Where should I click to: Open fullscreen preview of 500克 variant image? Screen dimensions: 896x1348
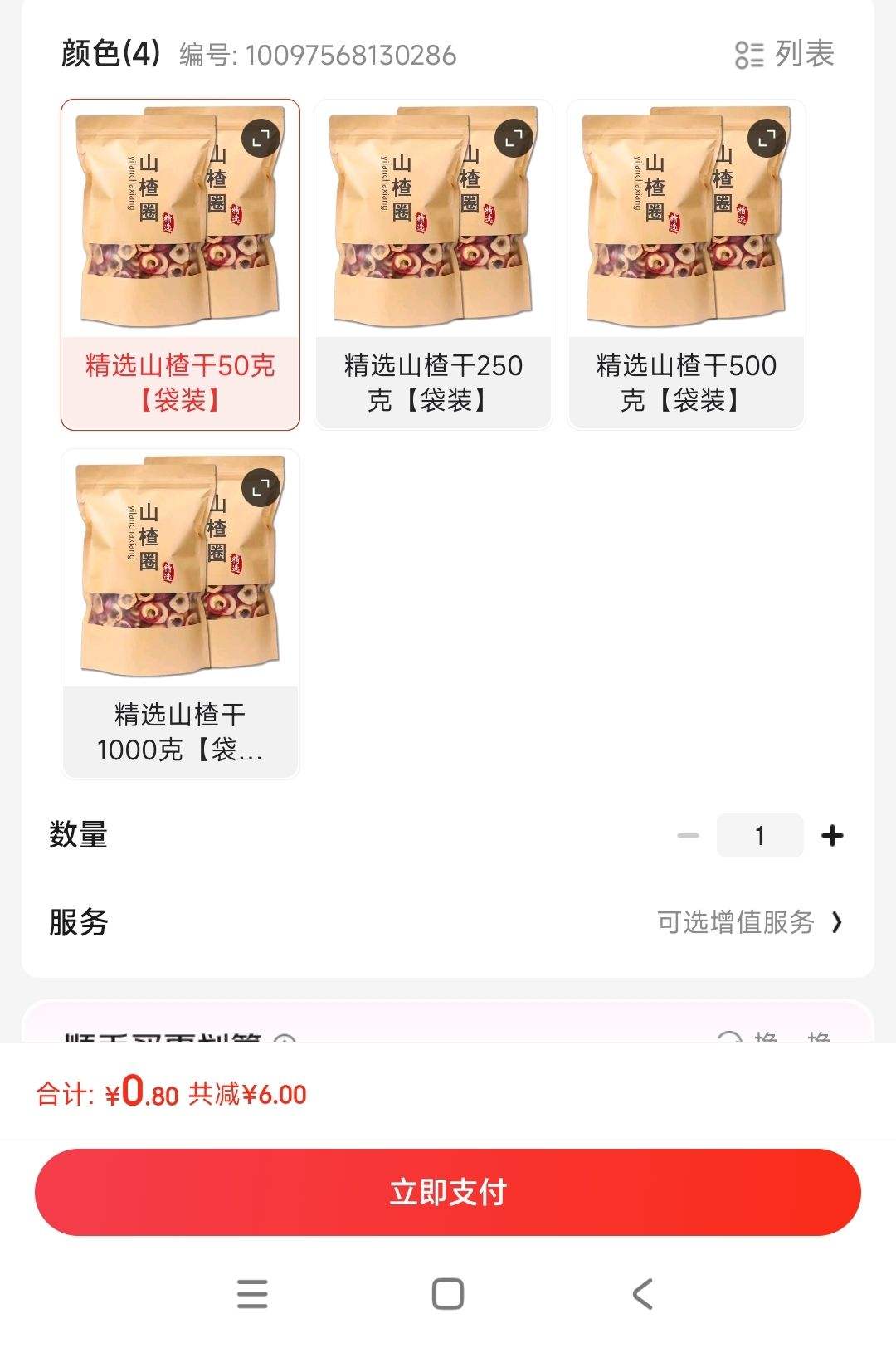(x=765, y=139)
